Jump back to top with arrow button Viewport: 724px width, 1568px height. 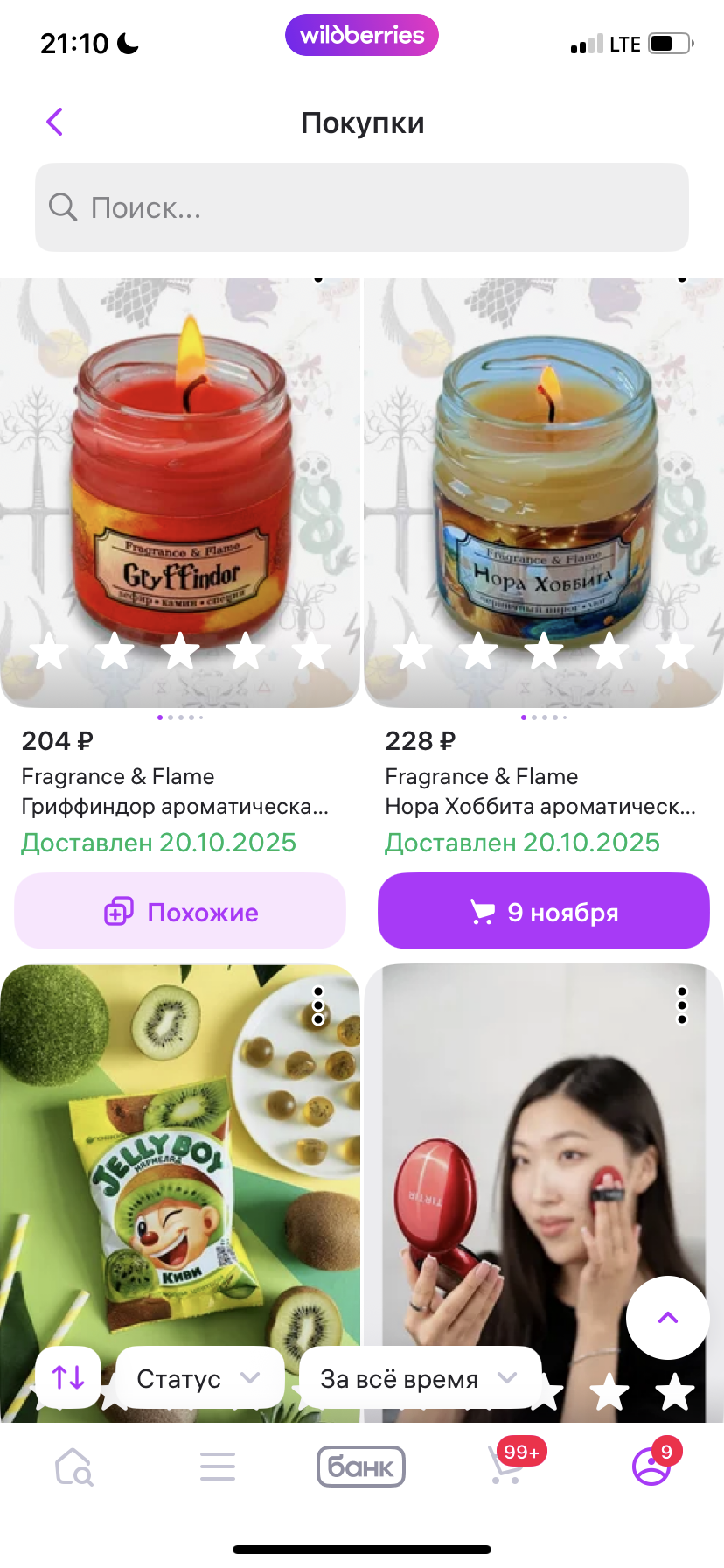coord(668,1318)
